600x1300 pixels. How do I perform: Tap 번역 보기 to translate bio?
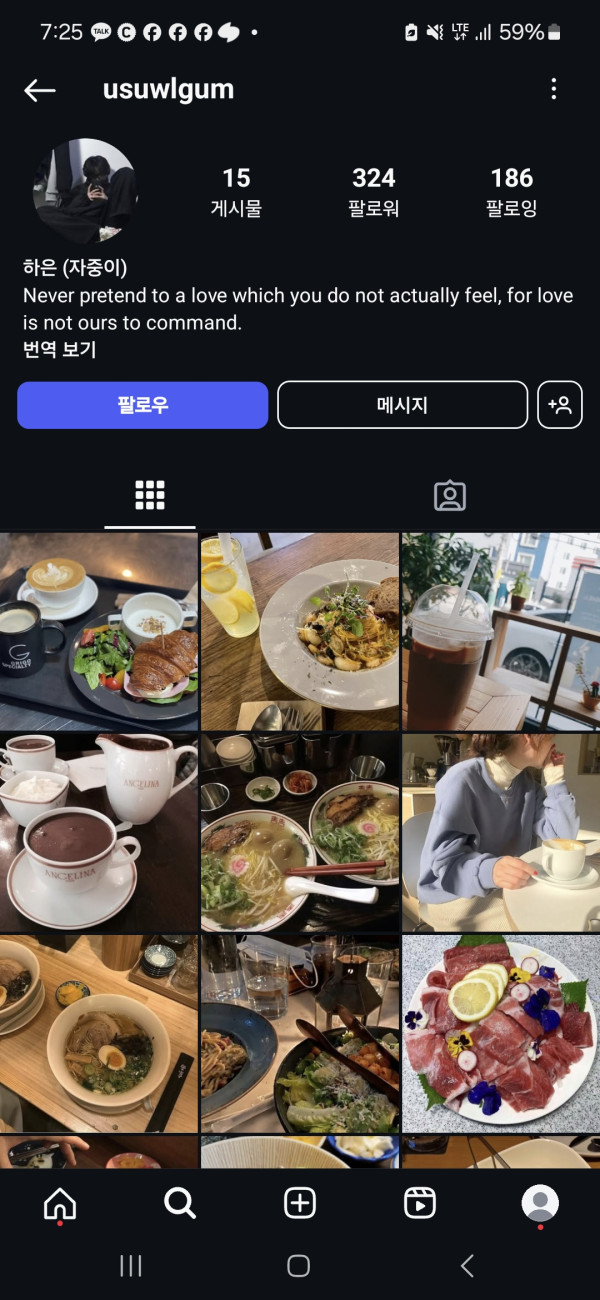(x=60, y=349)
